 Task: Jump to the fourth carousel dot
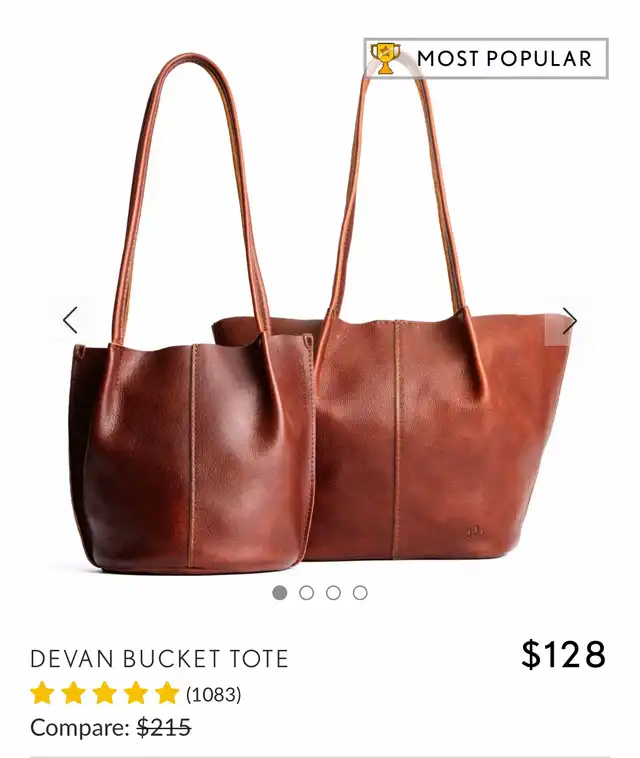pos(360,593)
